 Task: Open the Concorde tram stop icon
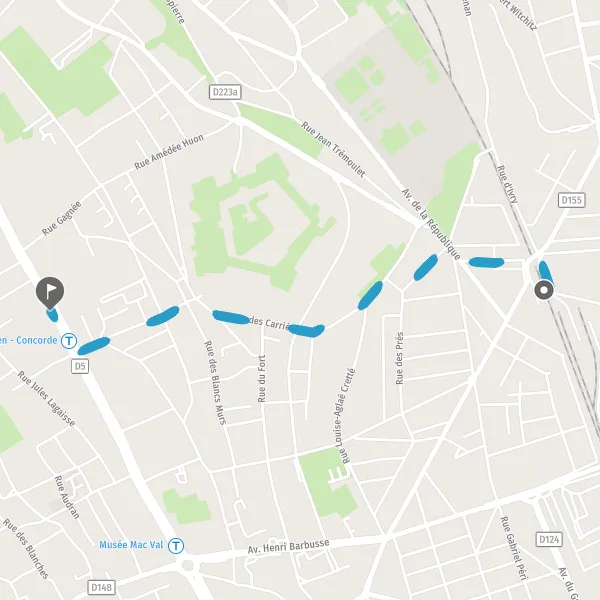point(69,341)
